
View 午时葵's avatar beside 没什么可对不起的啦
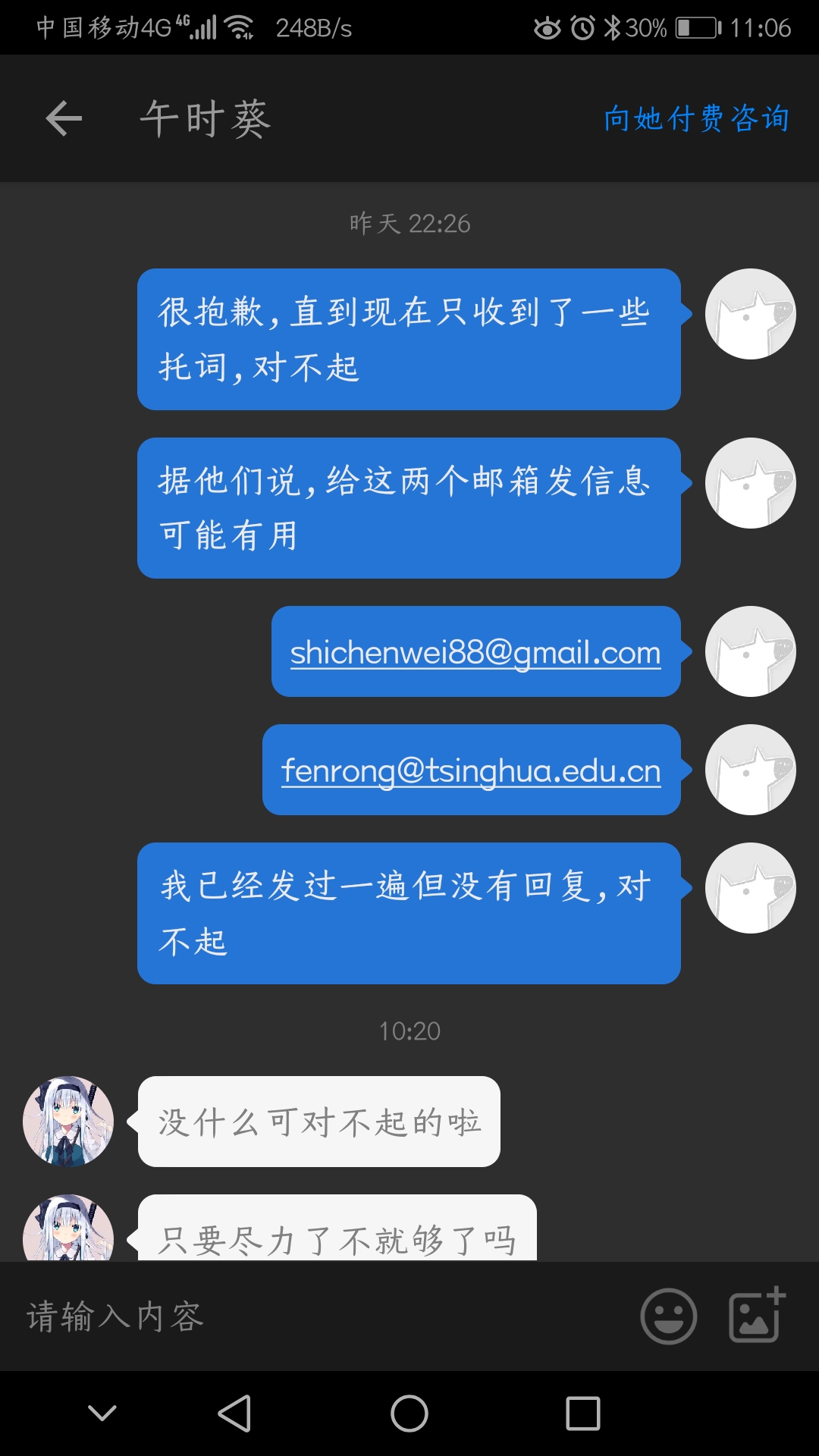click(68, 1121)
